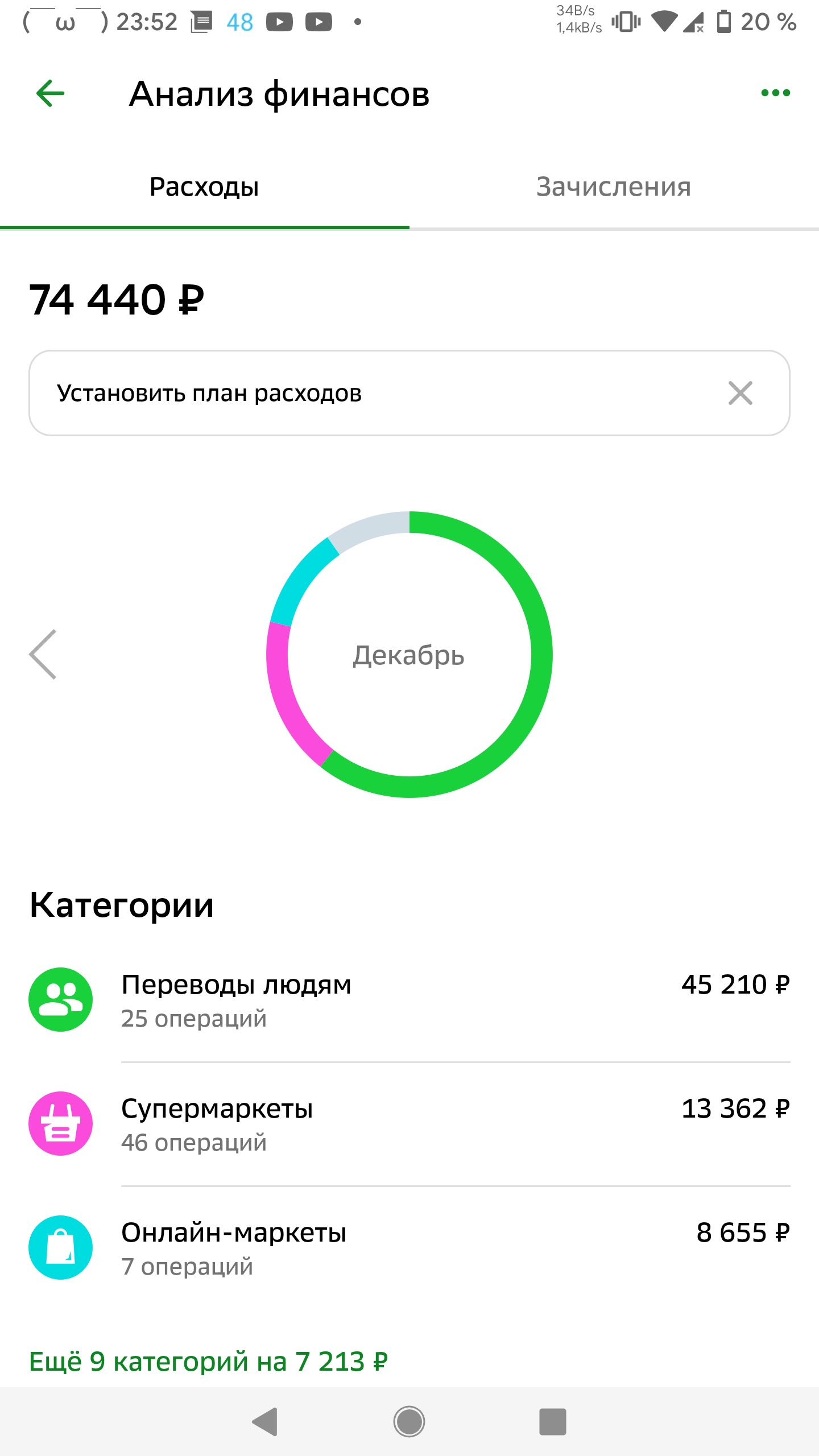Dismiss the expense plan banner
Viewport: 819px width, 1456px height.
click(x=741, y=393)
